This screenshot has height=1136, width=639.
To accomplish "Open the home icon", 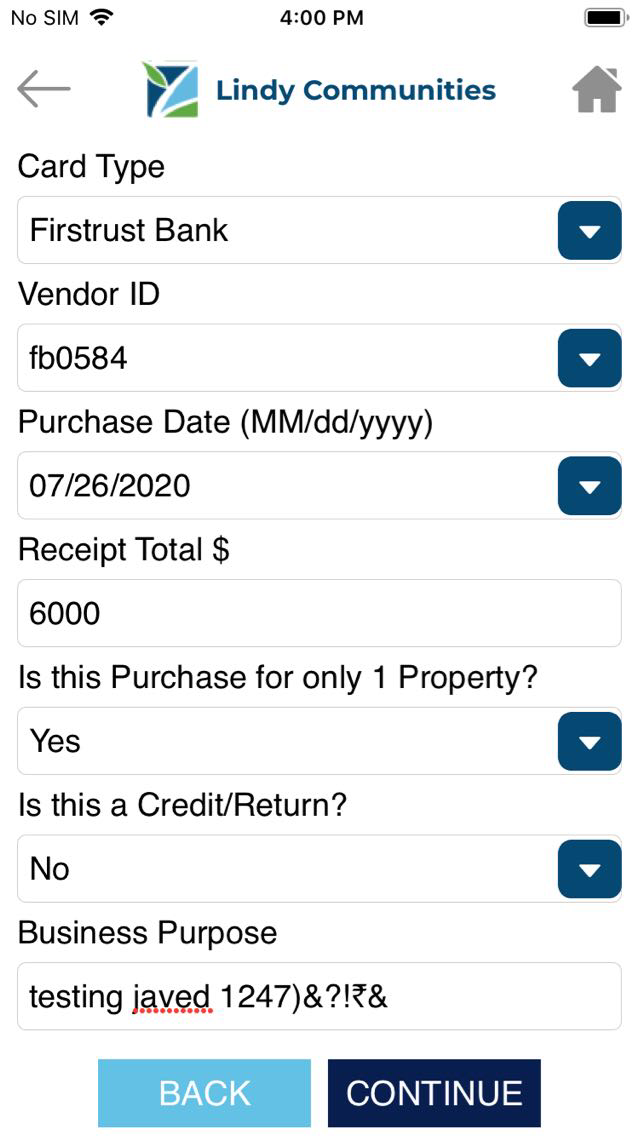I will (x=596, y=90).
